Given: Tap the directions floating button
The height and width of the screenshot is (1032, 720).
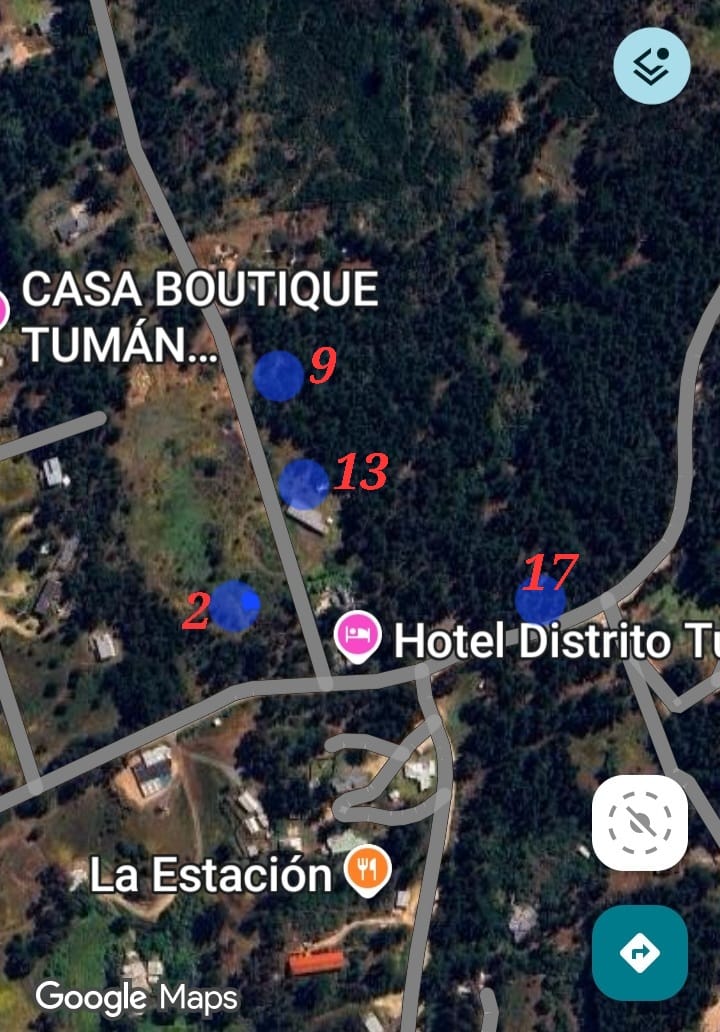Looking at the screenshot, I should [639, 952].
